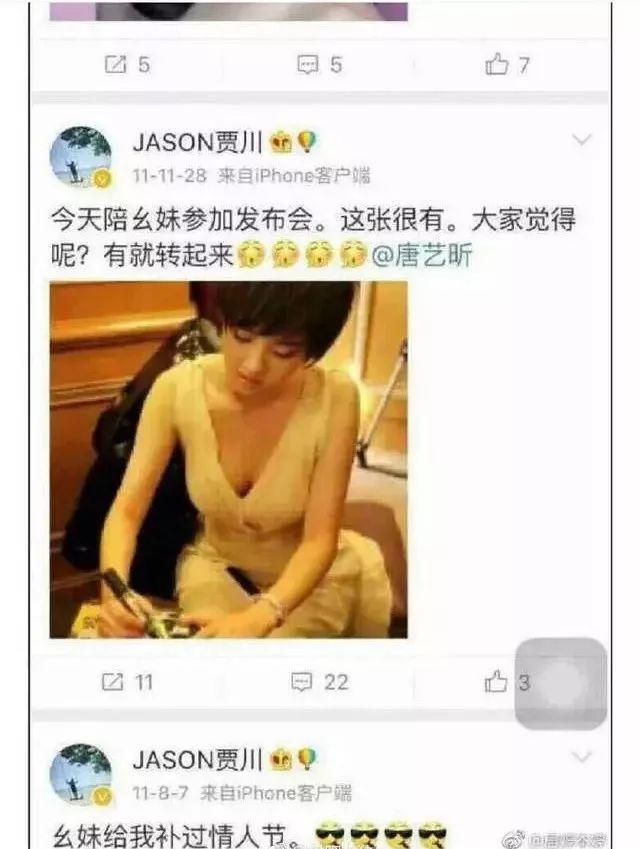This screenshot has width=640, height=849.
Task: Open the JASON贾川 avatar on the 11-11-28 post
Action: click(x=80, y=157)
